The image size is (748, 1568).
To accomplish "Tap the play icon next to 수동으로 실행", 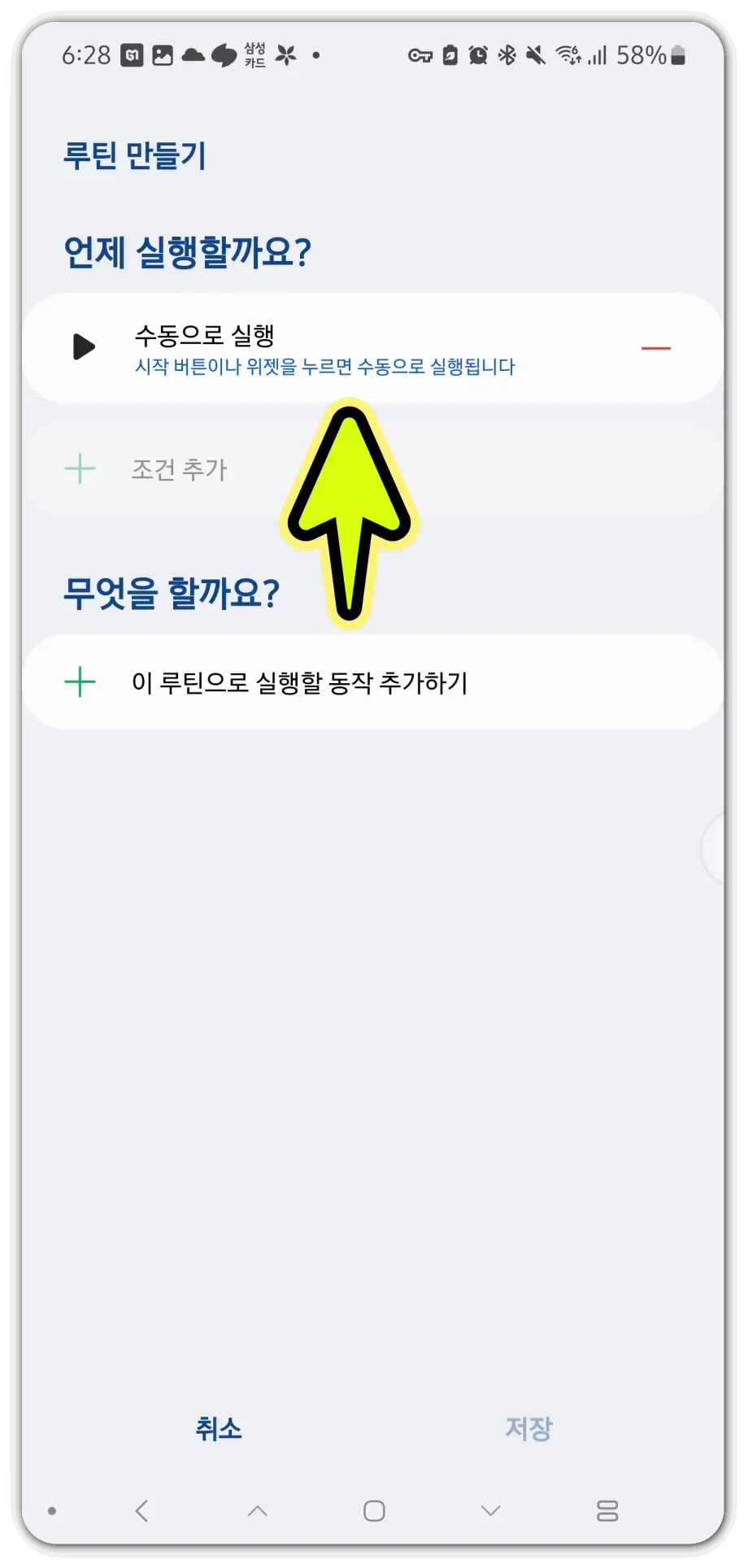I will point(82,346).
